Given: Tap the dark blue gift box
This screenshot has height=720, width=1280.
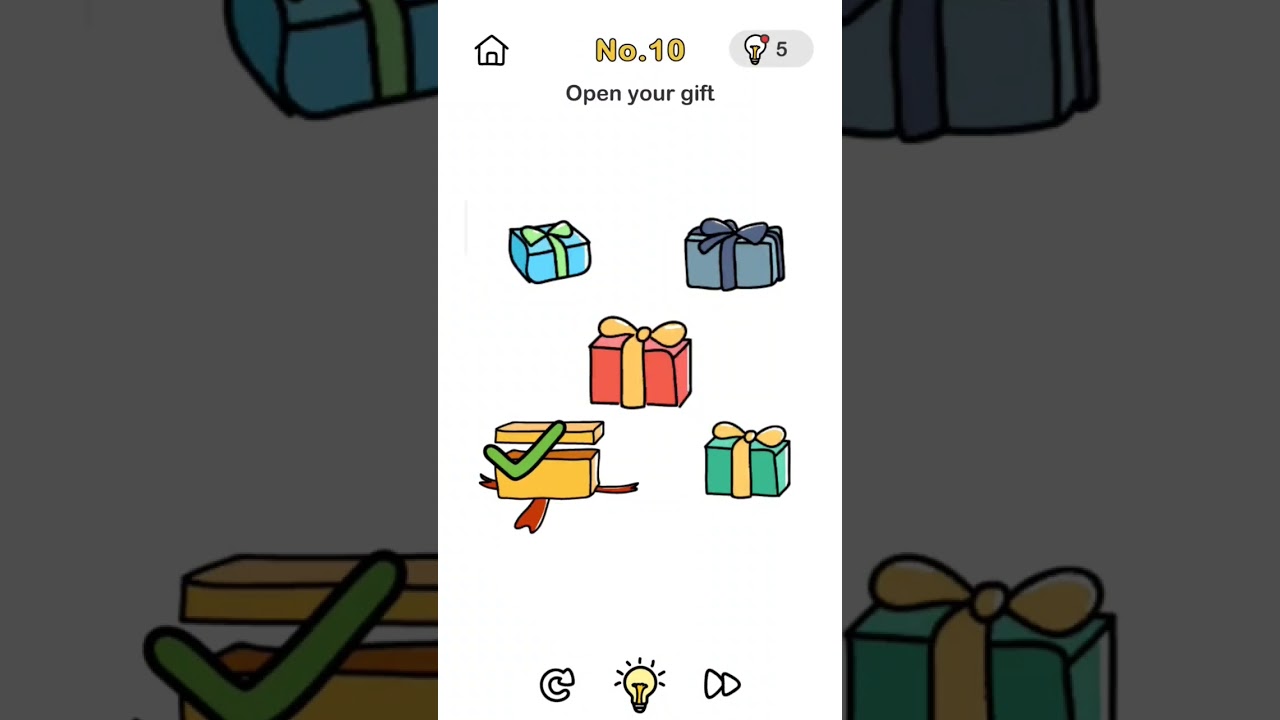Looking at the screenshot, I should pos(734,256).
